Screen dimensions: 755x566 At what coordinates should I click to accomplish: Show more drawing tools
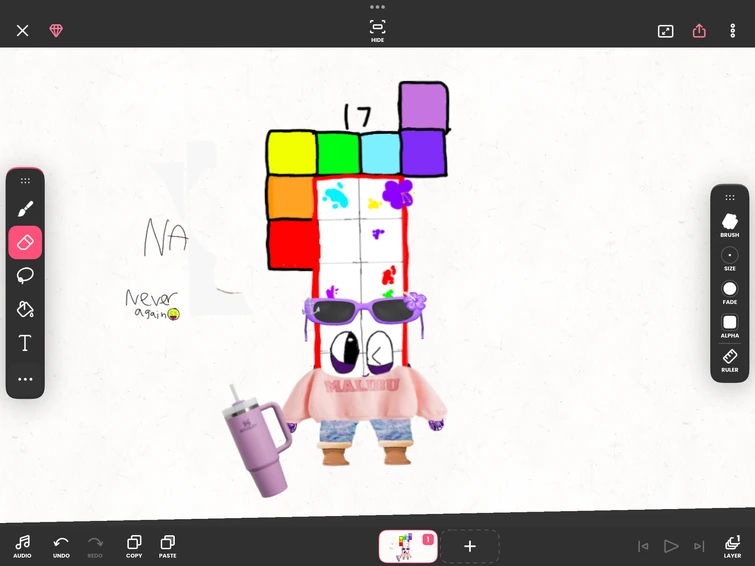[26, 379]
